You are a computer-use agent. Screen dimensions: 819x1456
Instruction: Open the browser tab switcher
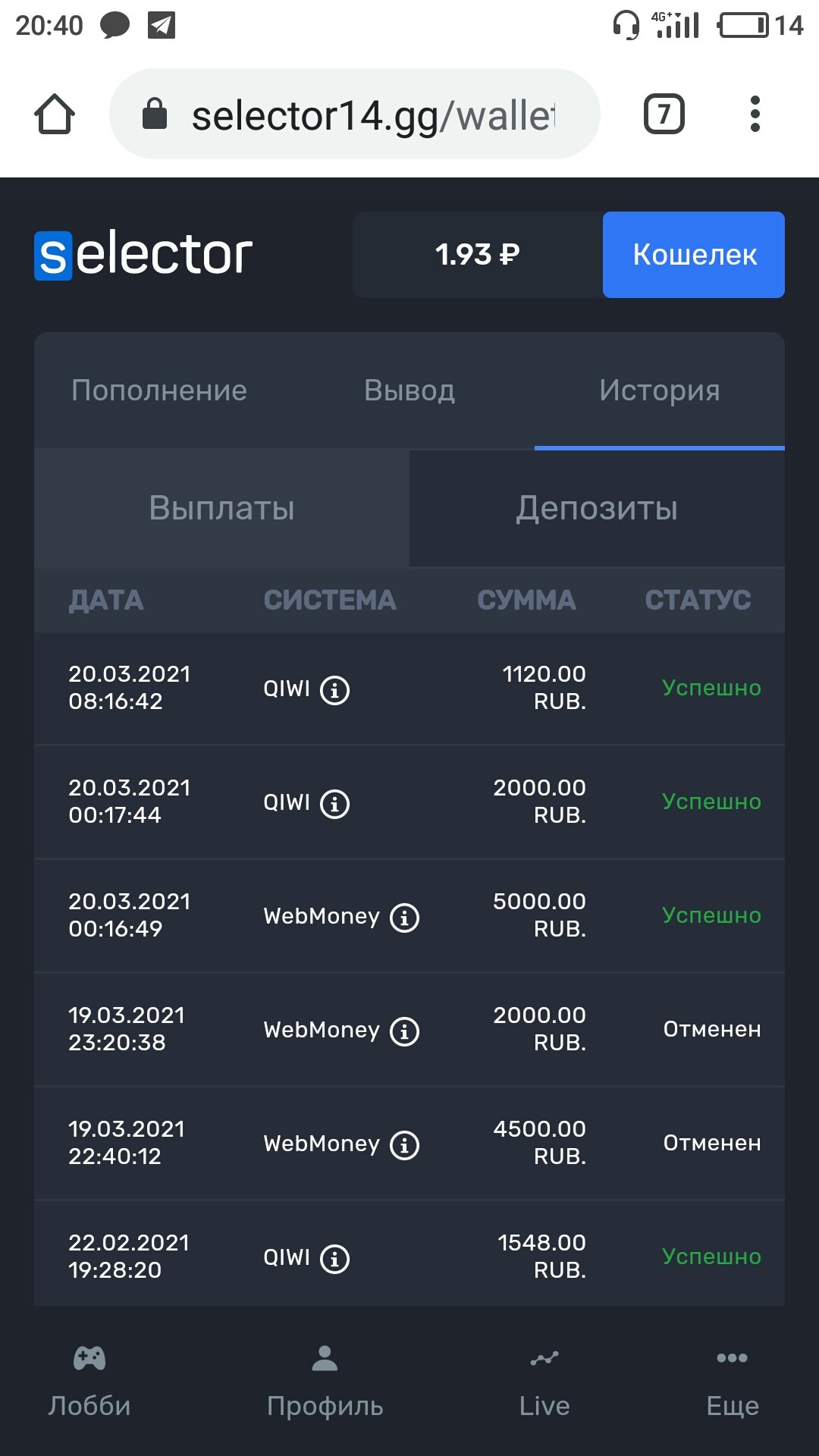(x=664, y=115)
